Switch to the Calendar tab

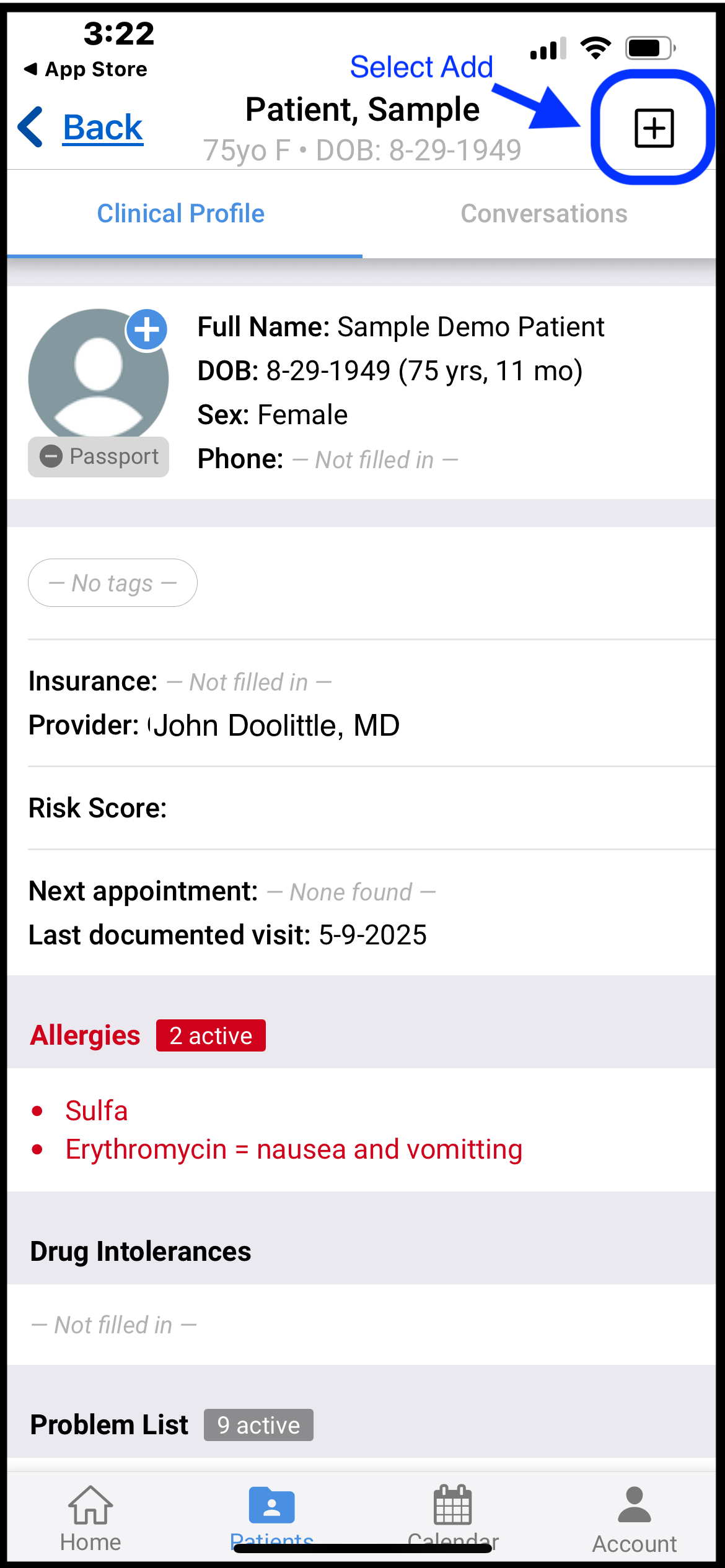click(x=453, y=1518)
